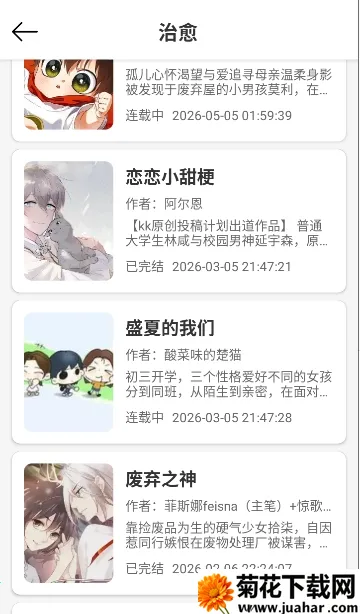Open the comic about orphan boy 莫利
The image size is (360, 614).
click(179, 101)
